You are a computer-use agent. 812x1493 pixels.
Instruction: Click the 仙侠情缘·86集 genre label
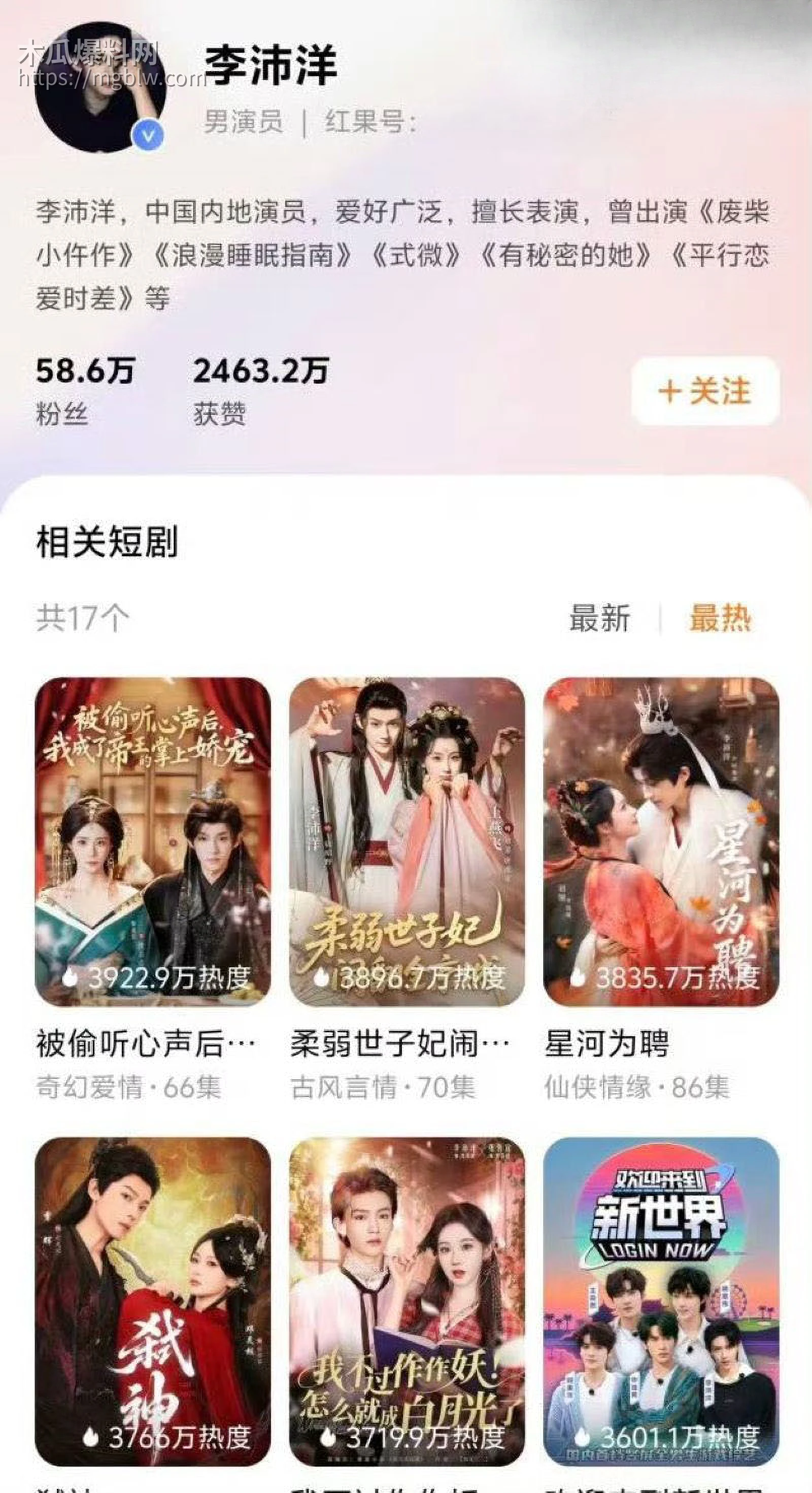tap(637, 1084)
